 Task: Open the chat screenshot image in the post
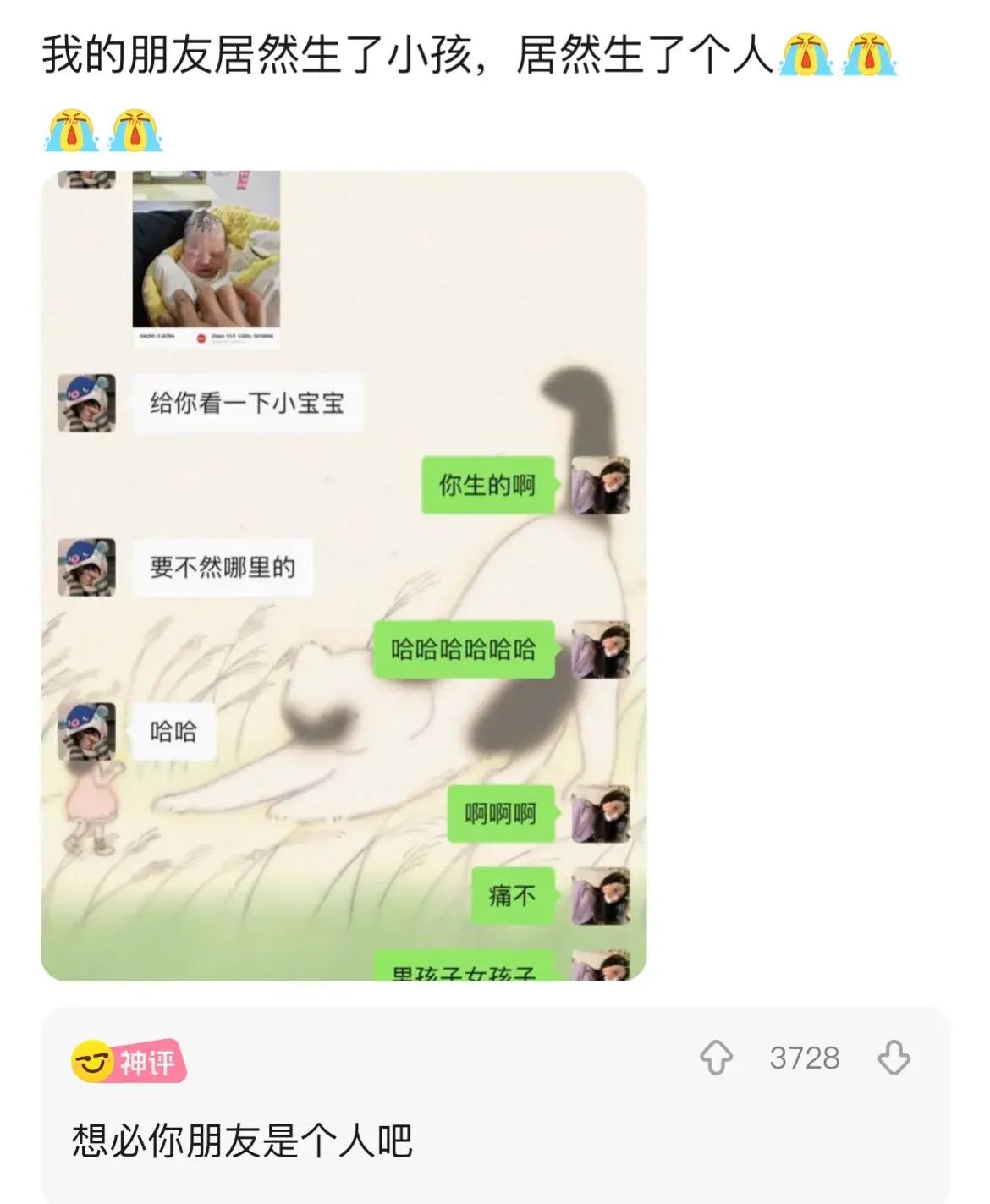click(x=344, y=575)
